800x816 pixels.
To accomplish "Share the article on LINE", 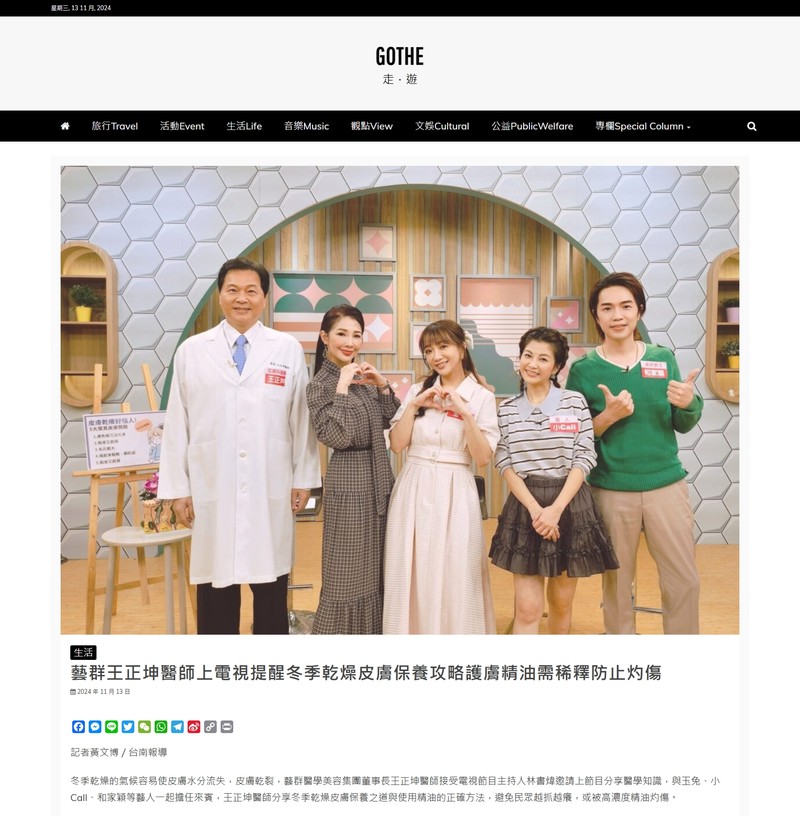I will pos(111,727).
